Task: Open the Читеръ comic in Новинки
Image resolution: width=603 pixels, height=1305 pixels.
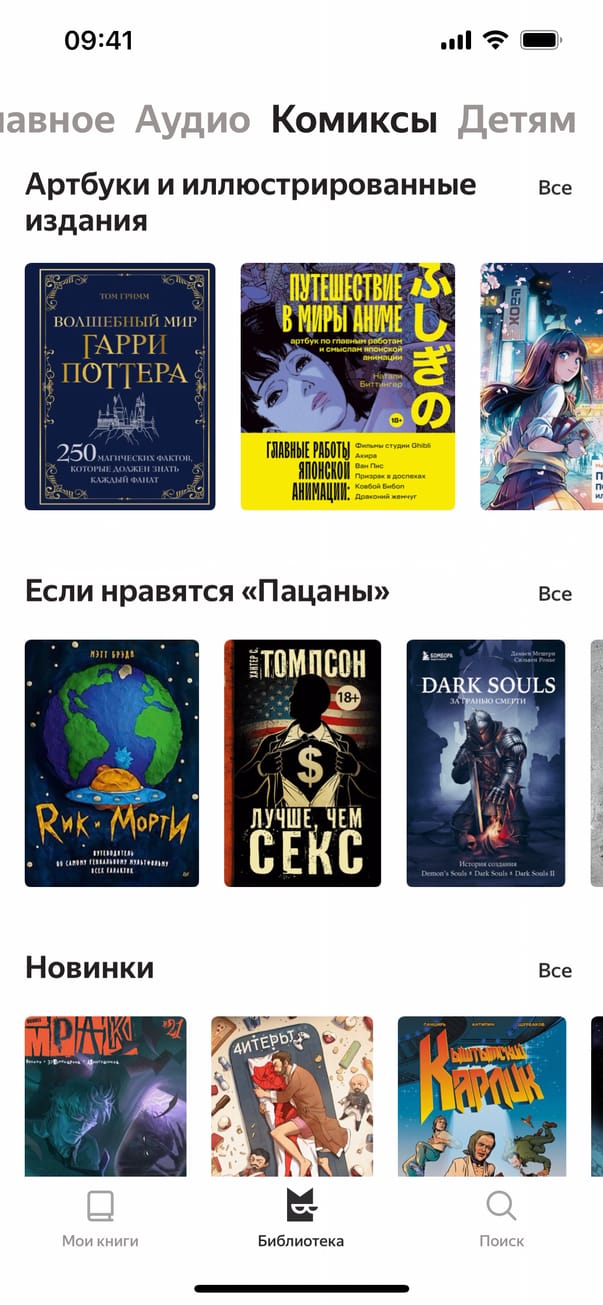Action: (292, 1095)
